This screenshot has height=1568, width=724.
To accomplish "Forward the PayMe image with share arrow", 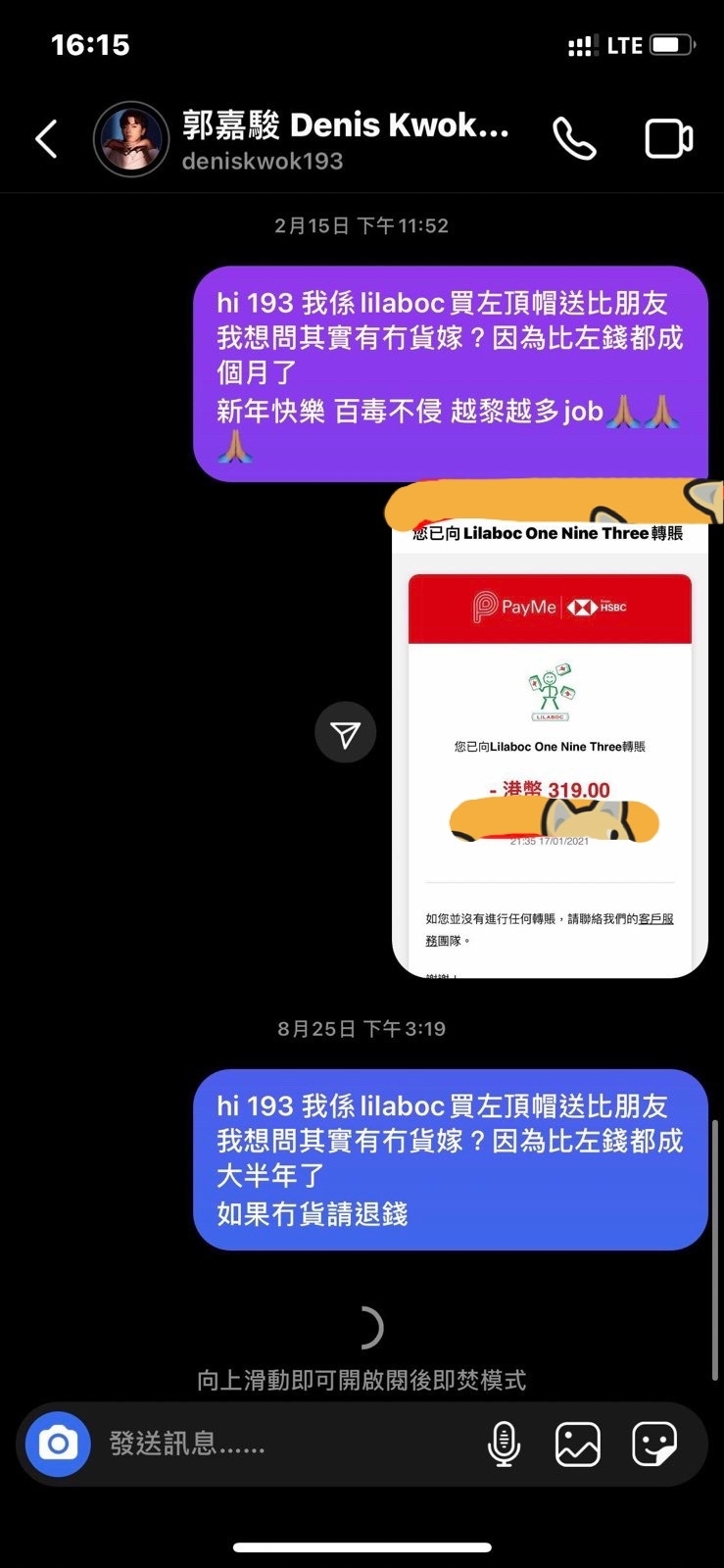I will 345,733.
